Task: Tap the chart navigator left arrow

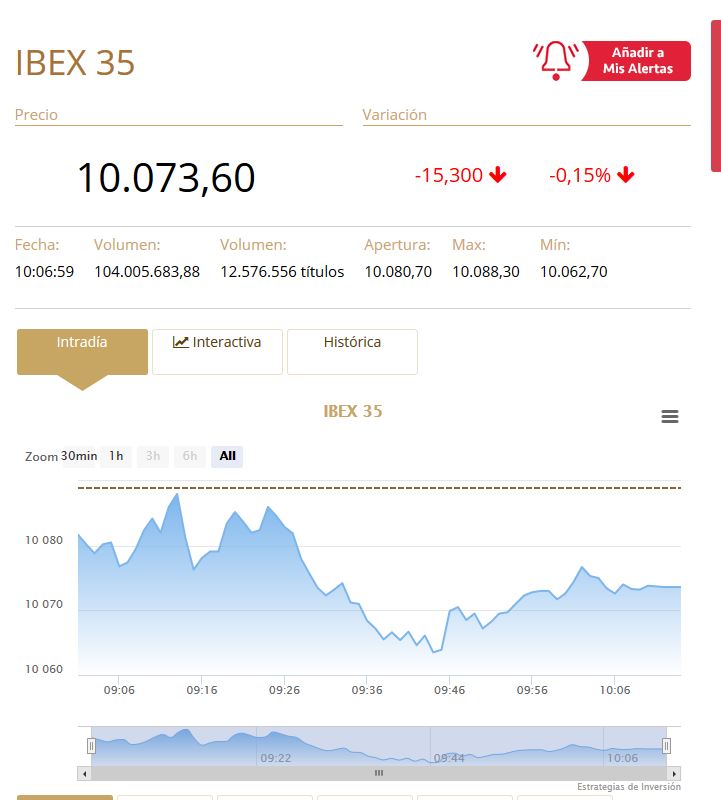Action: pyautogui.click(x=84, y=773)
